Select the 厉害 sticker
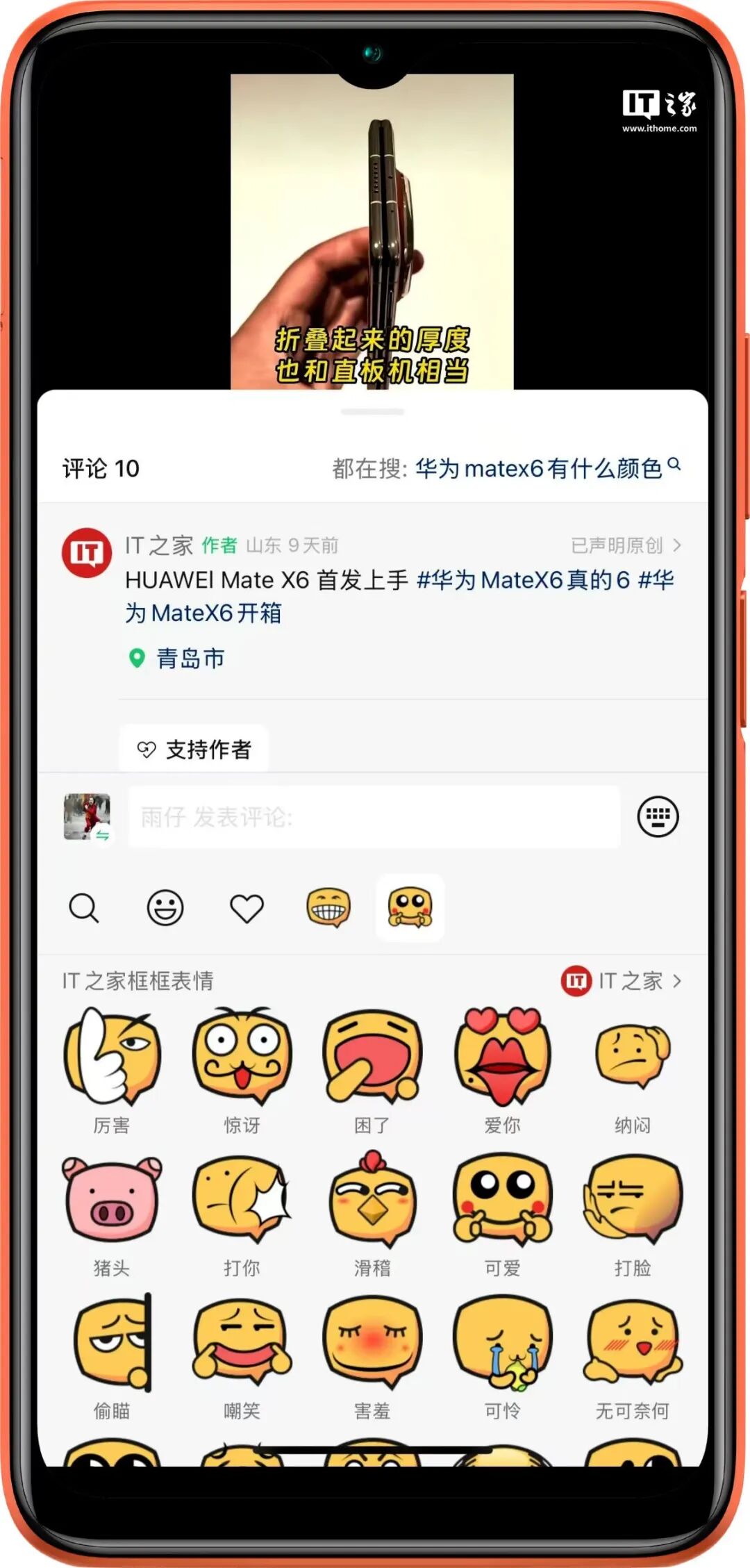The image size is (750, 1568). point(112,1057)
